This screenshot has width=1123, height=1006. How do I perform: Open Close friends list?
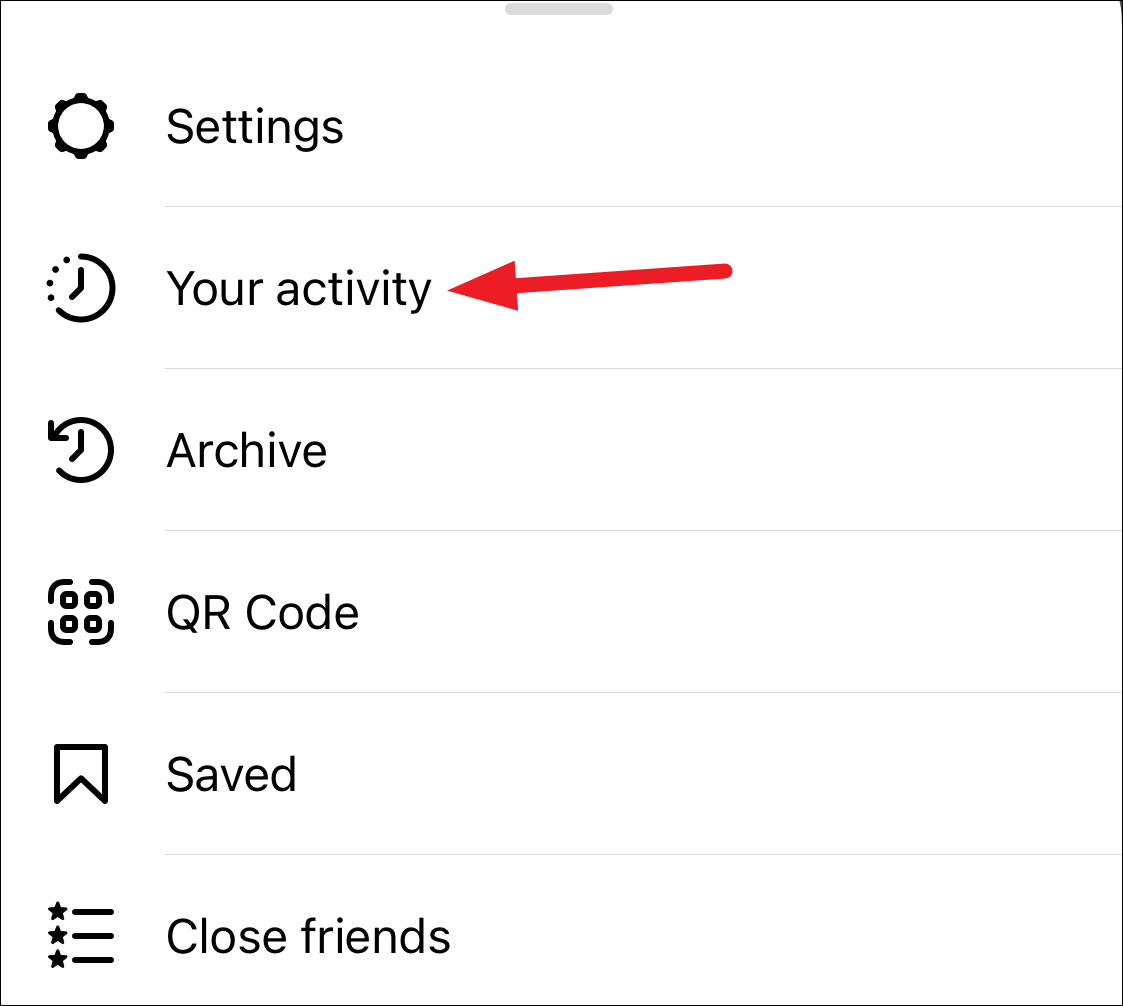click(x=562, y=930)
